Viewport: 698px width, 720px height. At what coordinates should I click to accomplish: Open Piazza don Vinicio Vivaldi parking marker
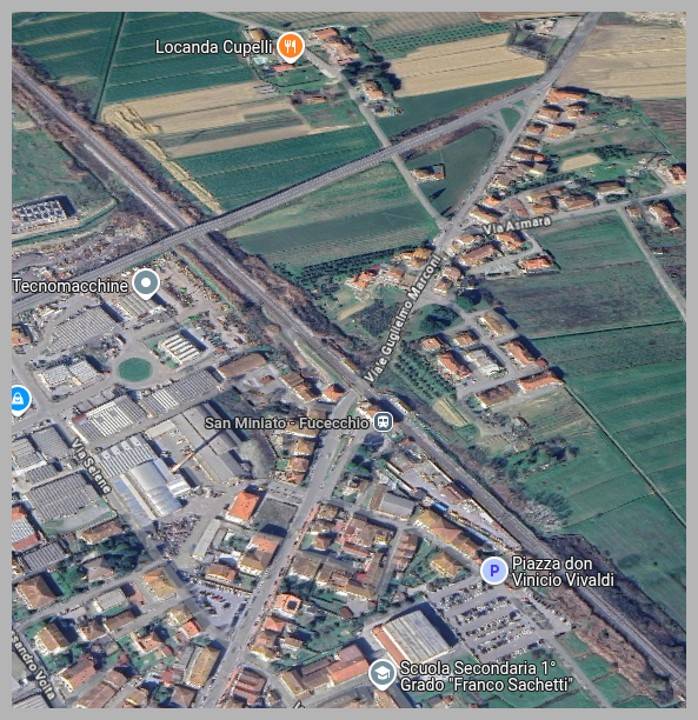coord(493,570)
